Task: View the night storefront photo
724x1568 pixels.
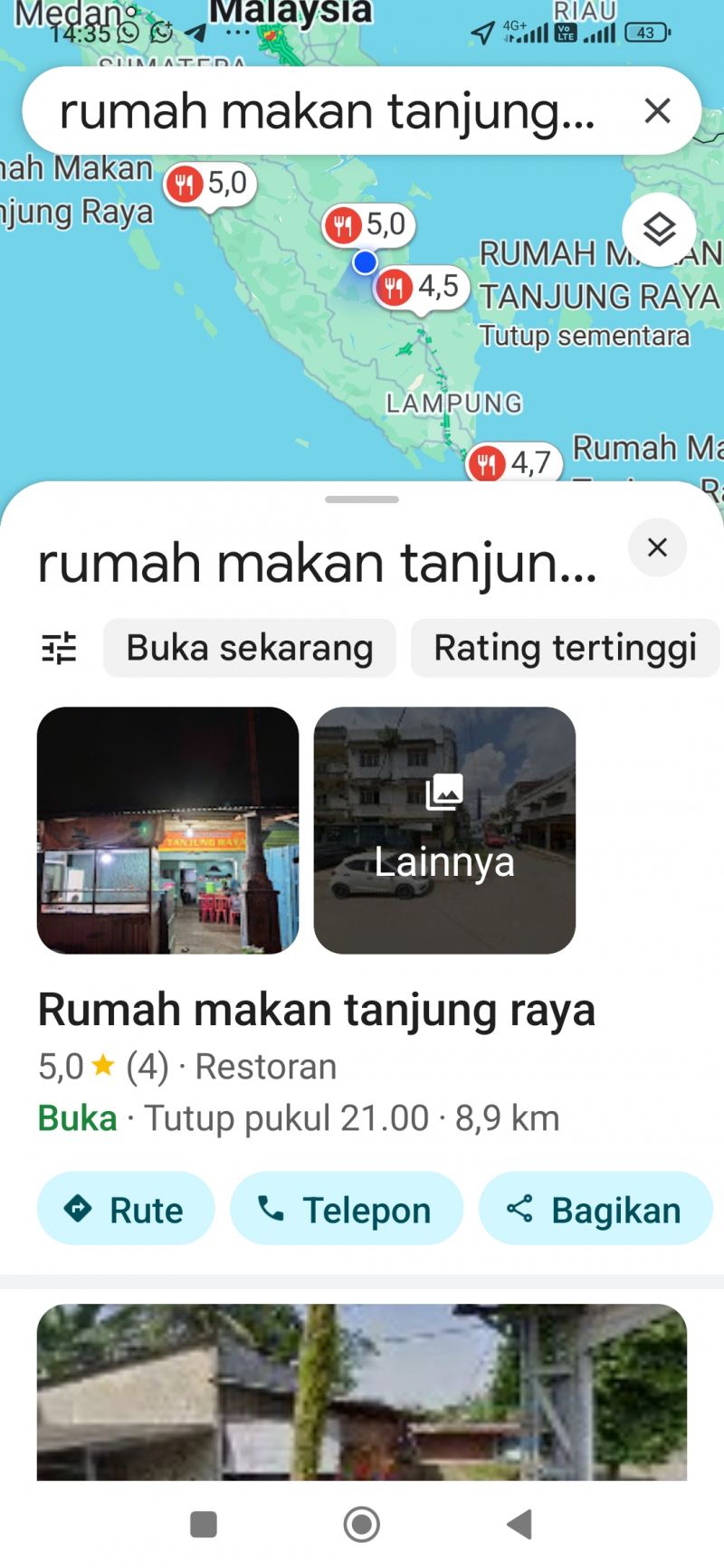Action: pos(167,830)
